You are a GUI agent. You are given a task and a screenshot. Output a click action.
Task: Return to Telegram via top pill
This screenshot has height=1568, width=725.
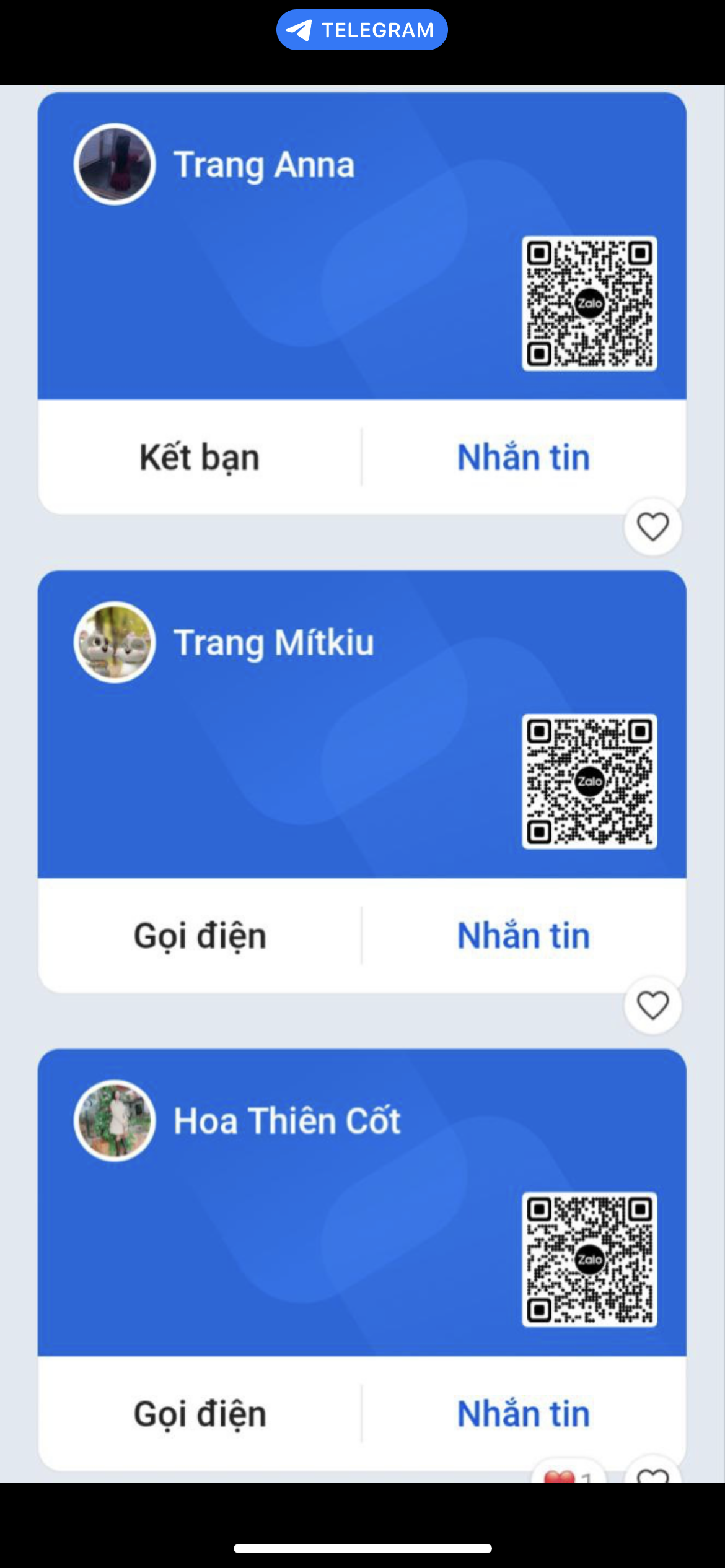point(362,30)
